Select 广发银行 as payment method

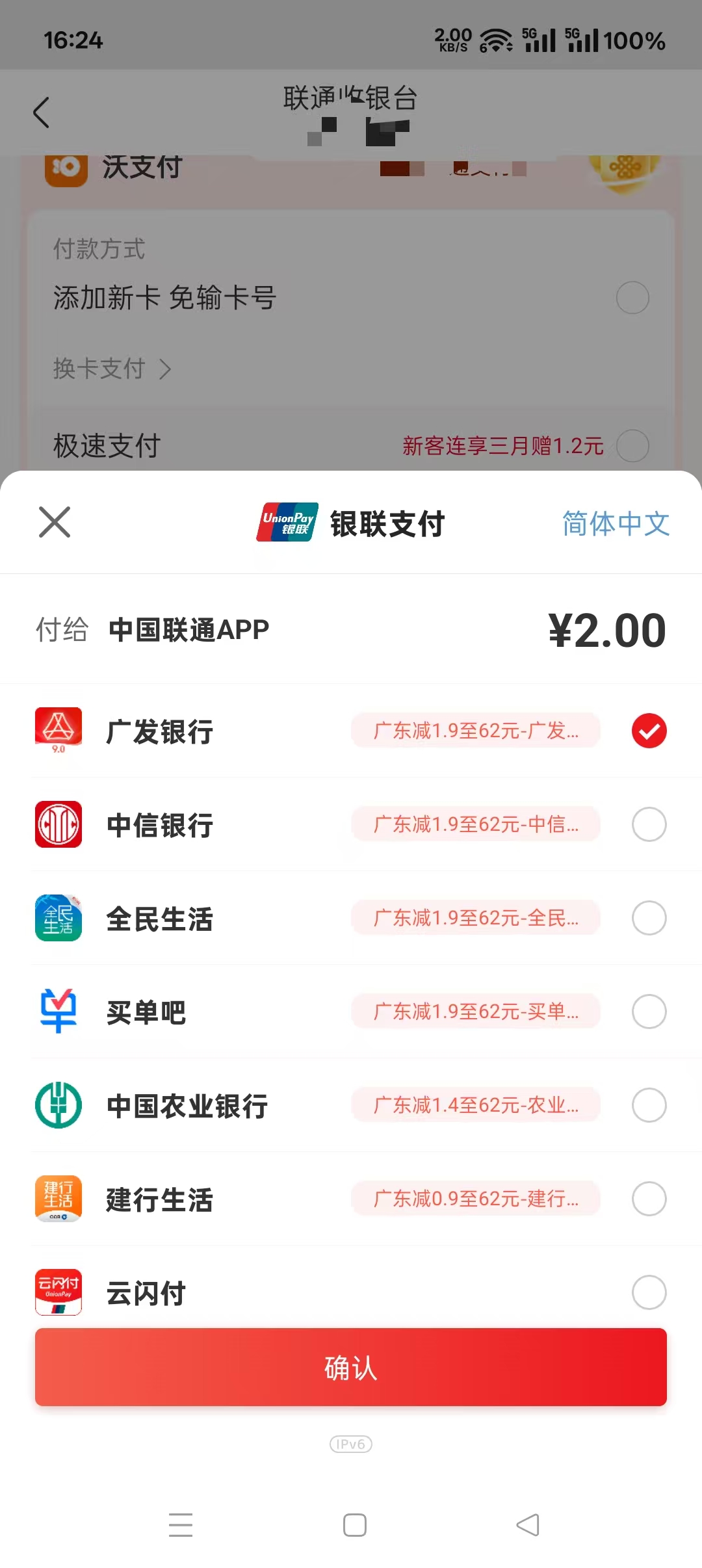click(351, 731)
